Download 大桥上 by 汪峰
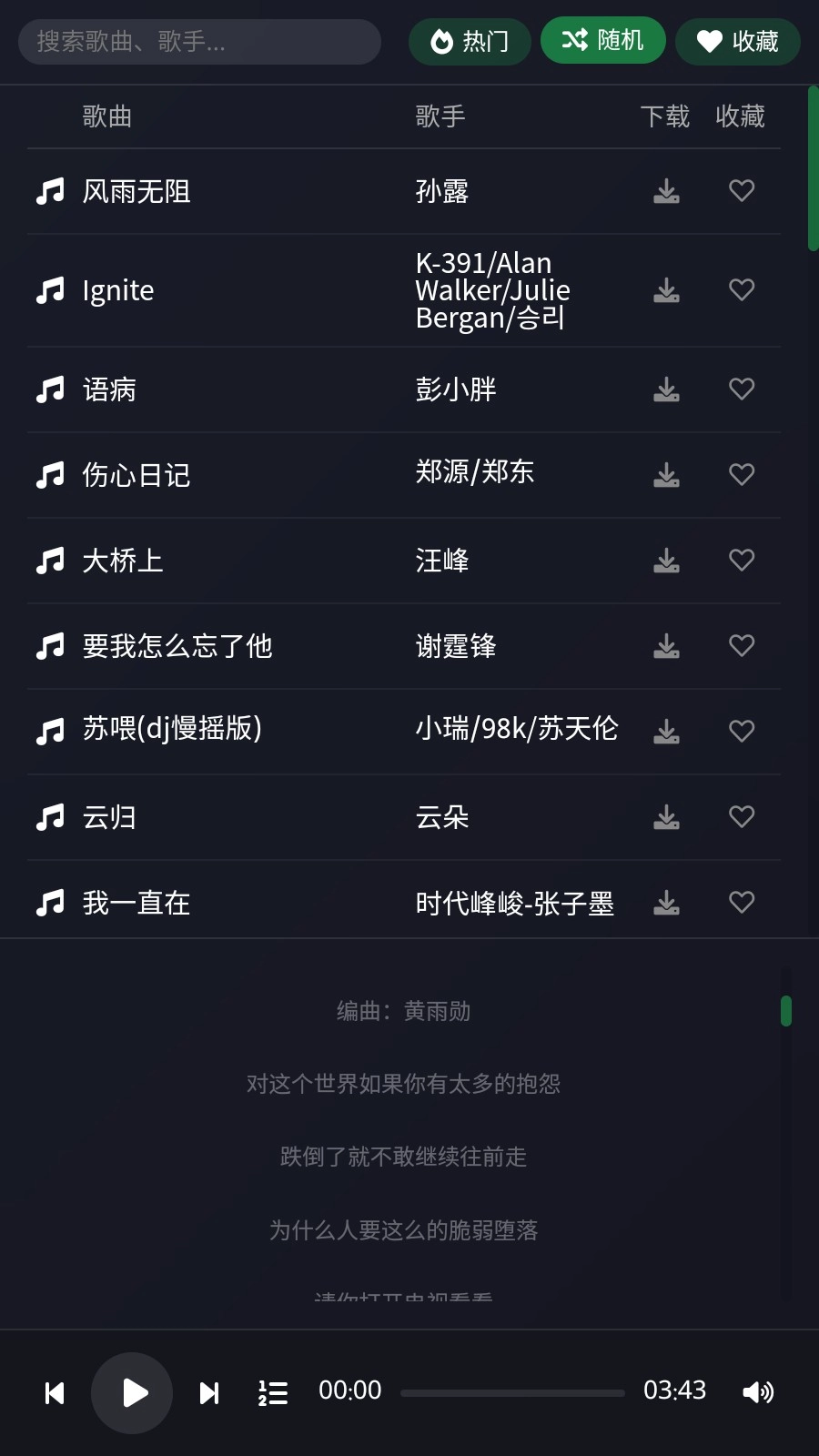The width and height of the screenshot is (819, 1456). point(667,561)
